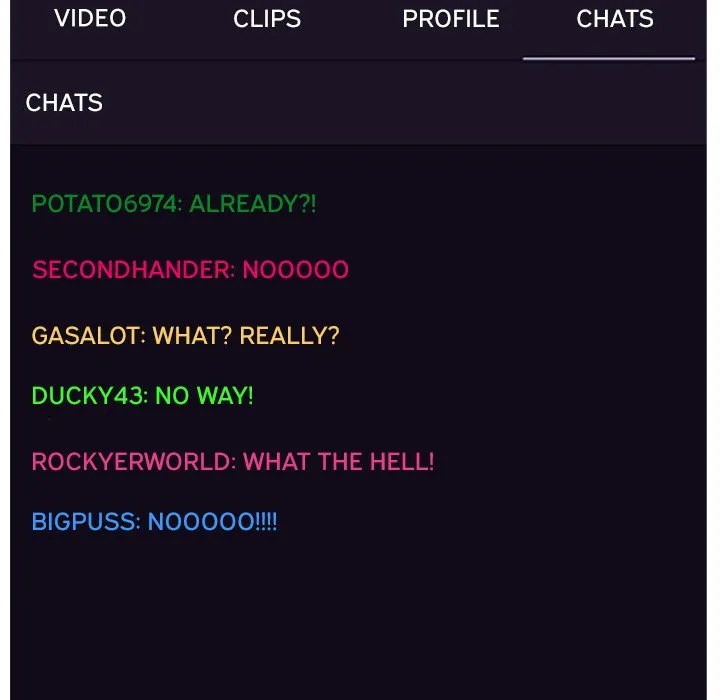
Task: Go to the Profile tab
Action: click(x=450, y=19)
